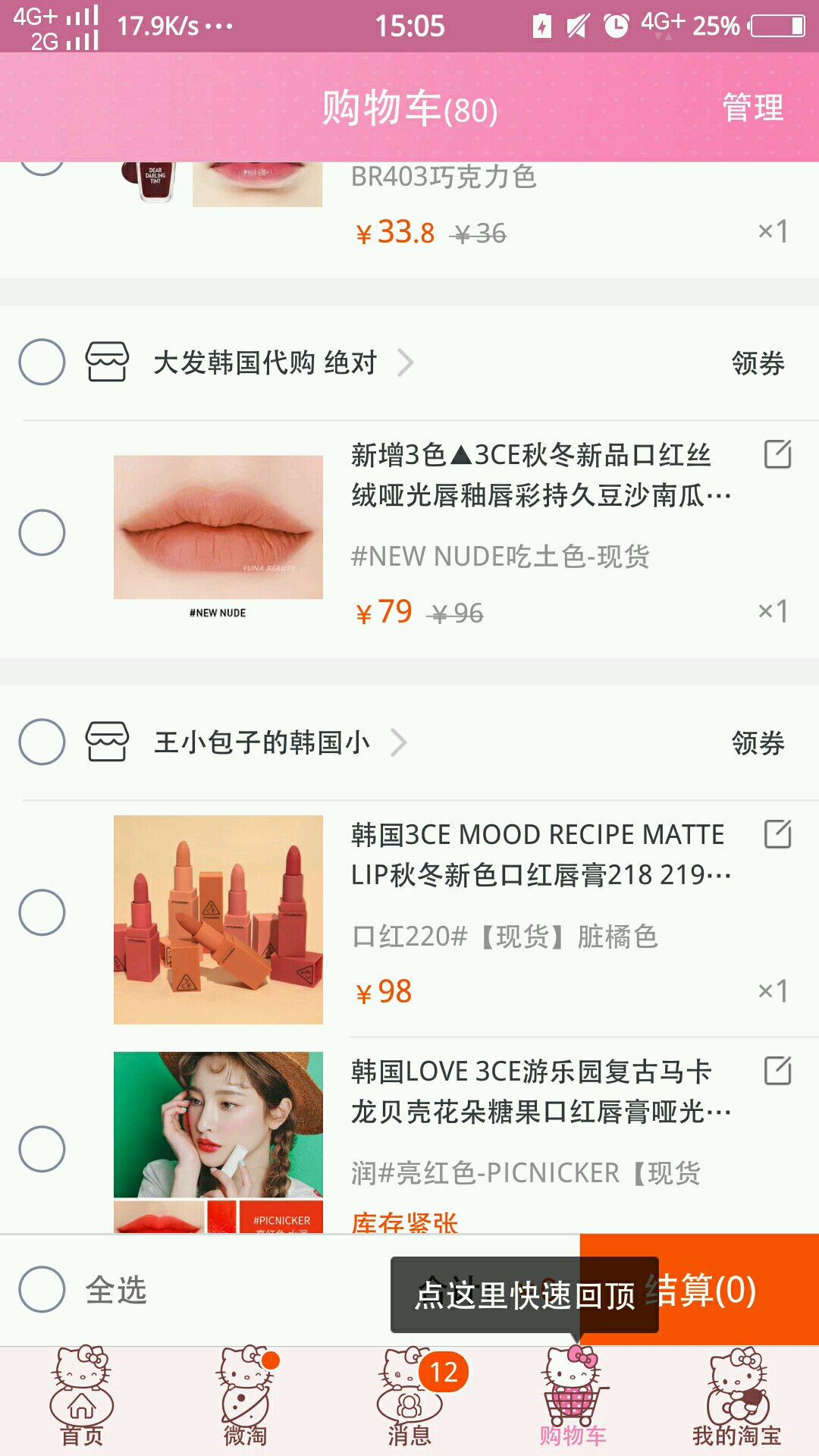This screenshot has height=1456, width=819.
Task: Open the #NEW NUDE lip product image
Action: [x=218, y=528]
